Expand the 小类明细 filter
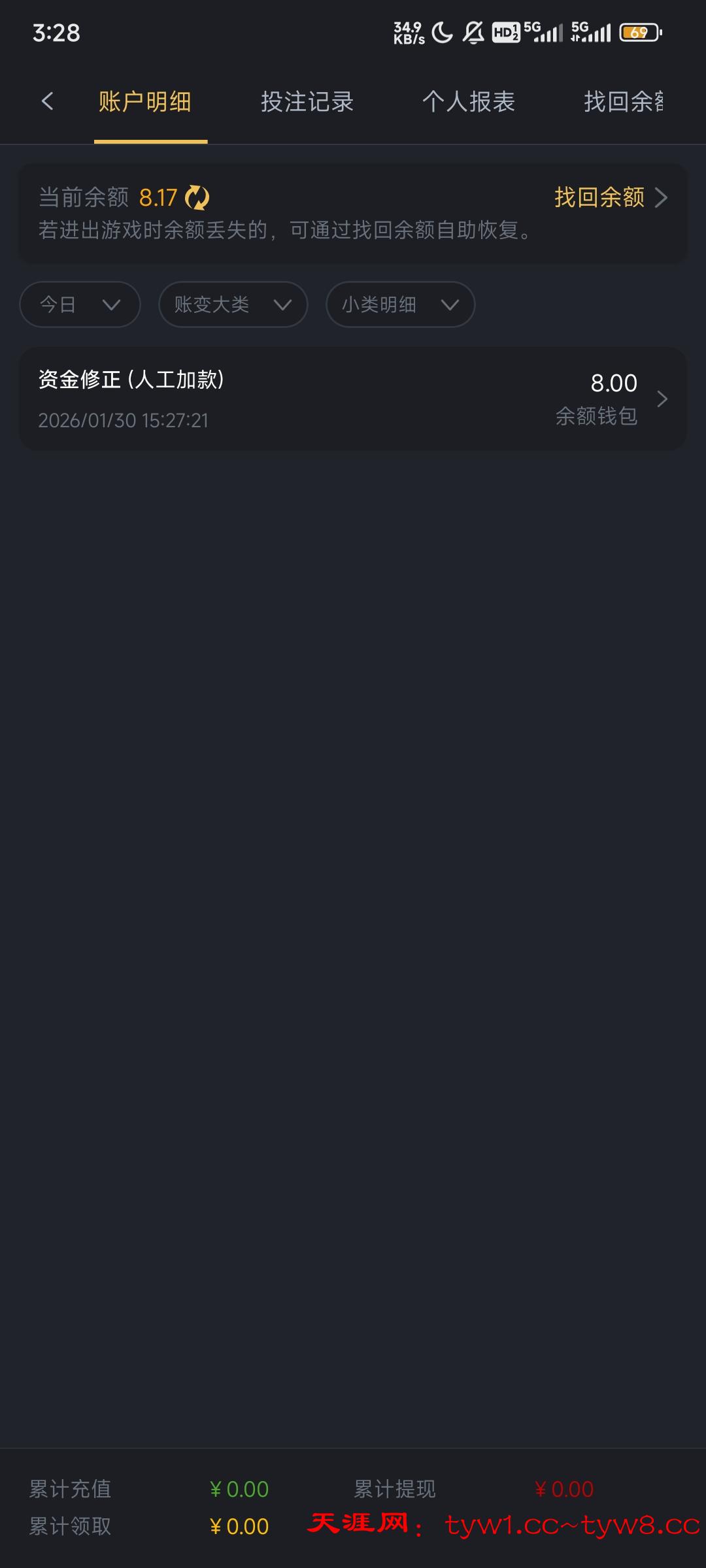Viewport: 706px width, 1568px height. pyautogui.click(x=400, y=304)
